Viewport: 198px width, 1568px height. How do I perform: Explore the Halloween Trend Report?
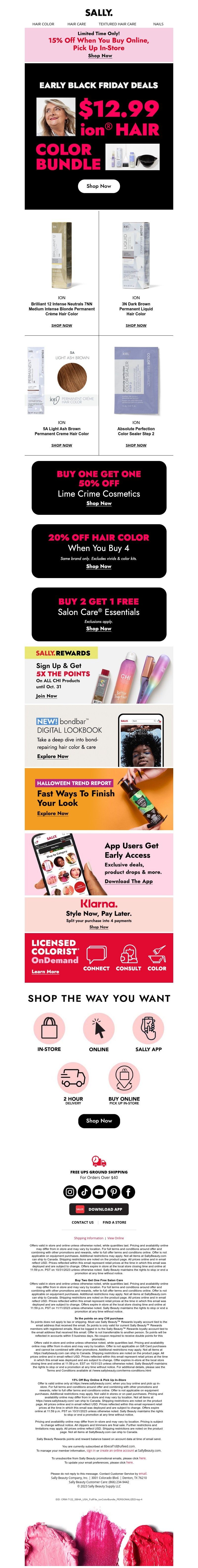[x=53, y=813]
